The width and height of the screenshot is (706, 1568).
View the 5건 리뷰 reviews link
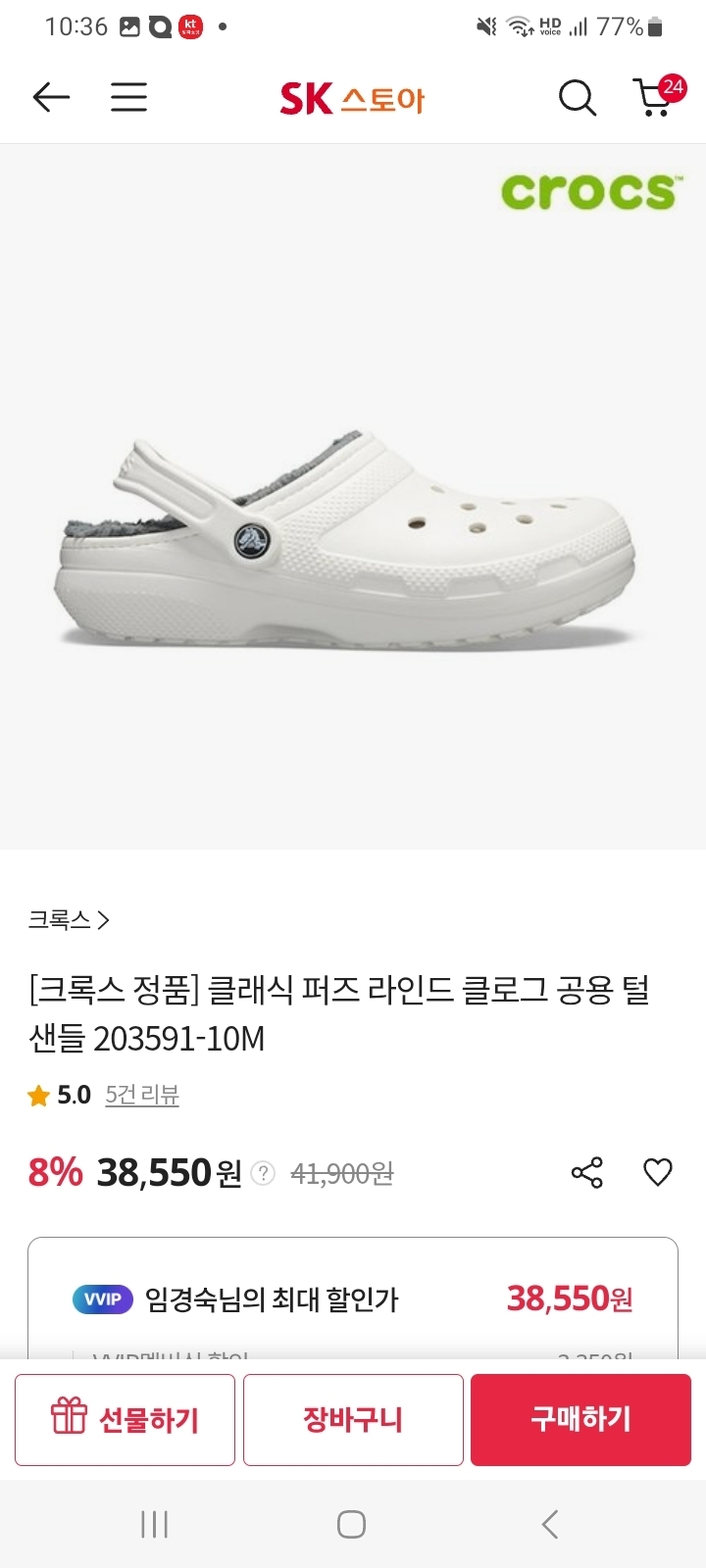(142, 1095)
